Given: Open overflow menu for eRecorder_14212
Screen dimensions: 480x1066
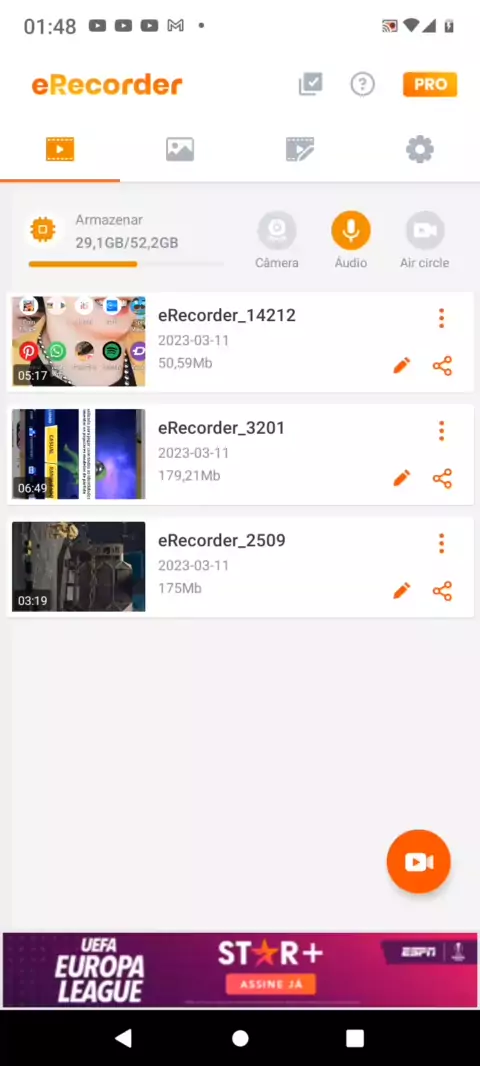Looking at the screenshot, I should (x=442, y=318).
